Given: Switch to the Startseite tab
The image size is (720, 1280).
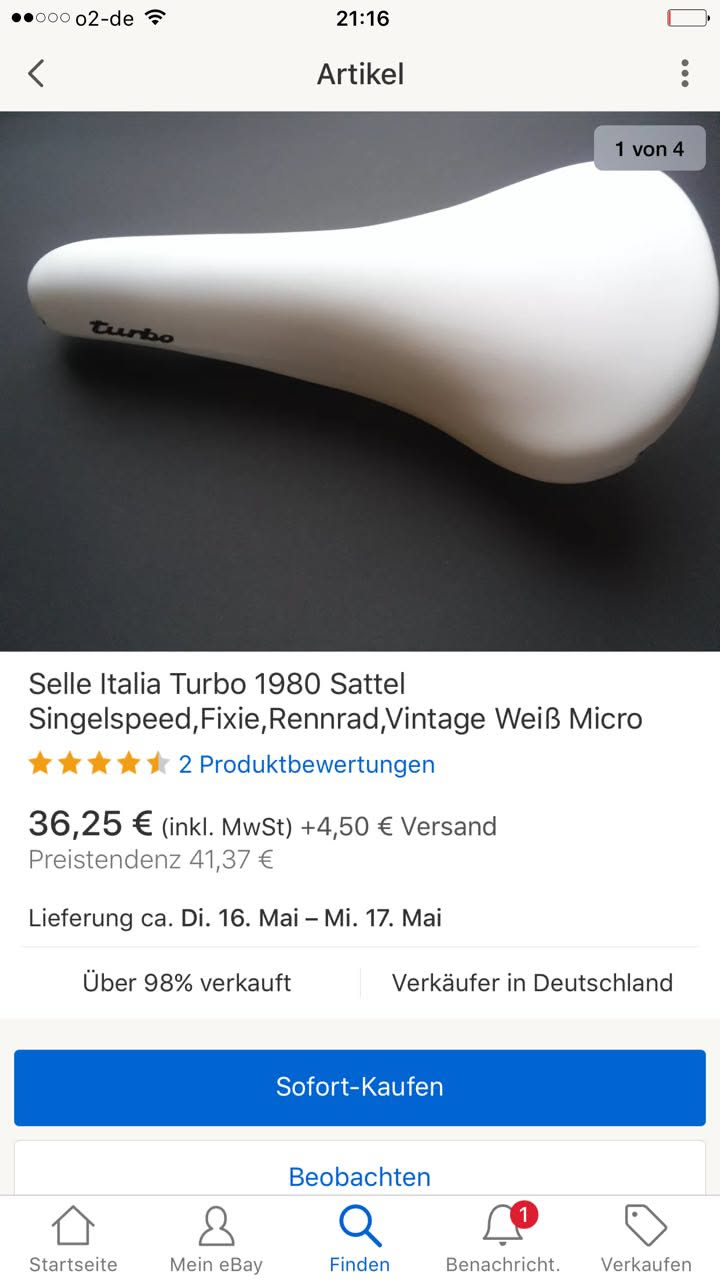Looking at the screenshot, I should [x=73, y=1240].
